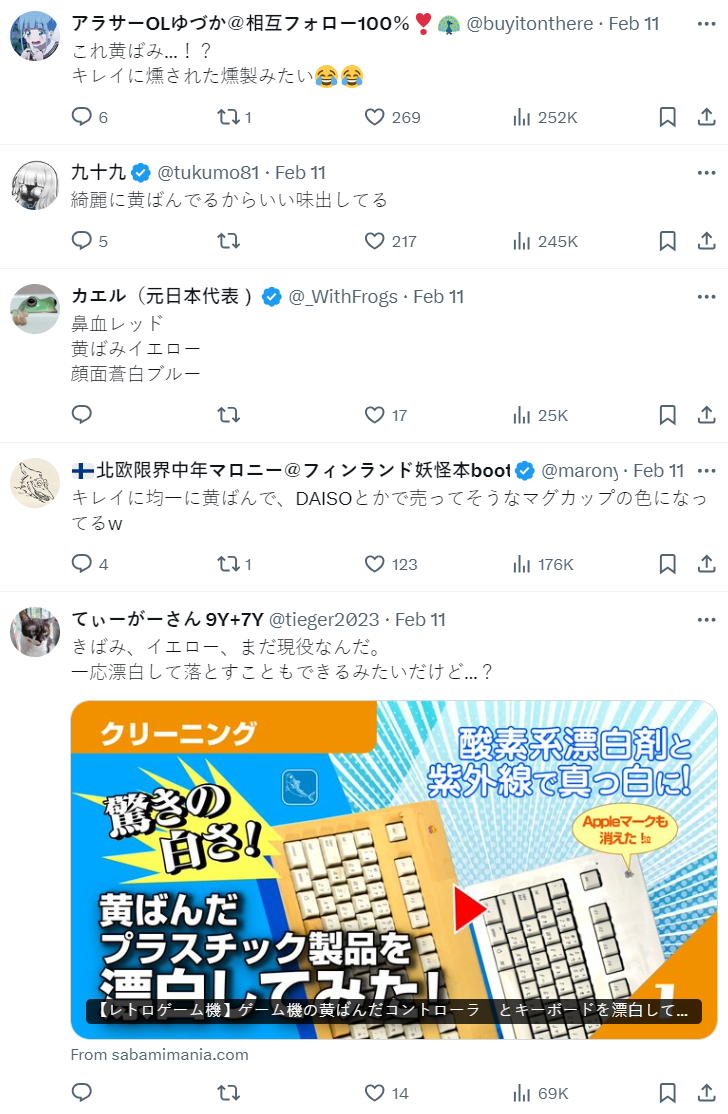This screenshot has width=728, height=1114.
Task: Open the sabamimania.com article card
Action: 394,869
